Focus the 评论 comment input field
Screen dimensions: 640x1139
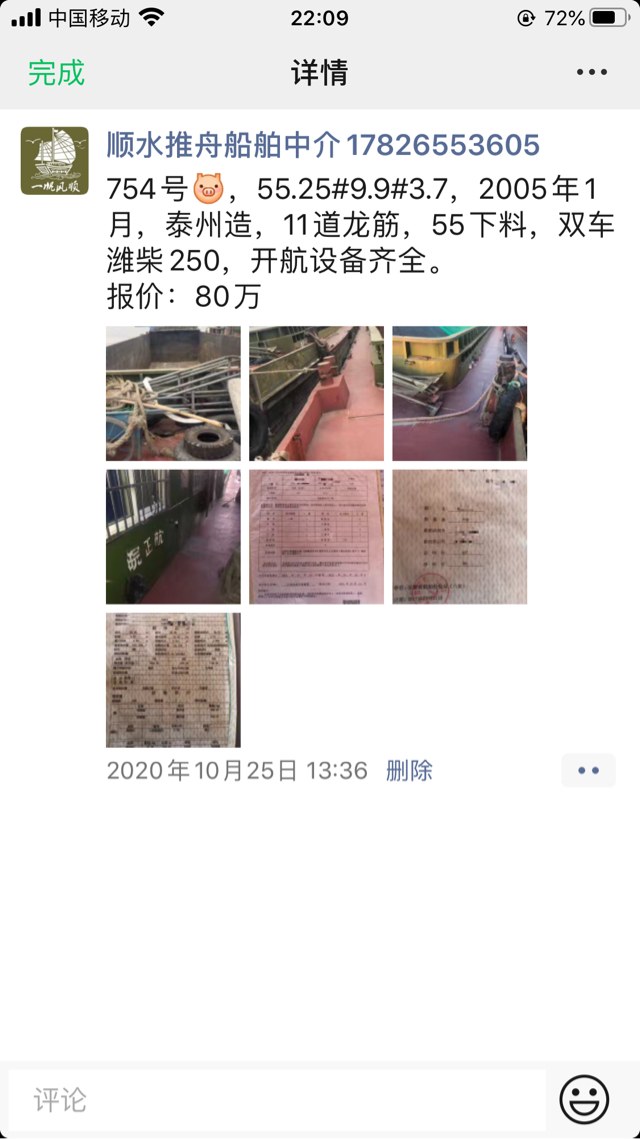(x=276, y=1100)
